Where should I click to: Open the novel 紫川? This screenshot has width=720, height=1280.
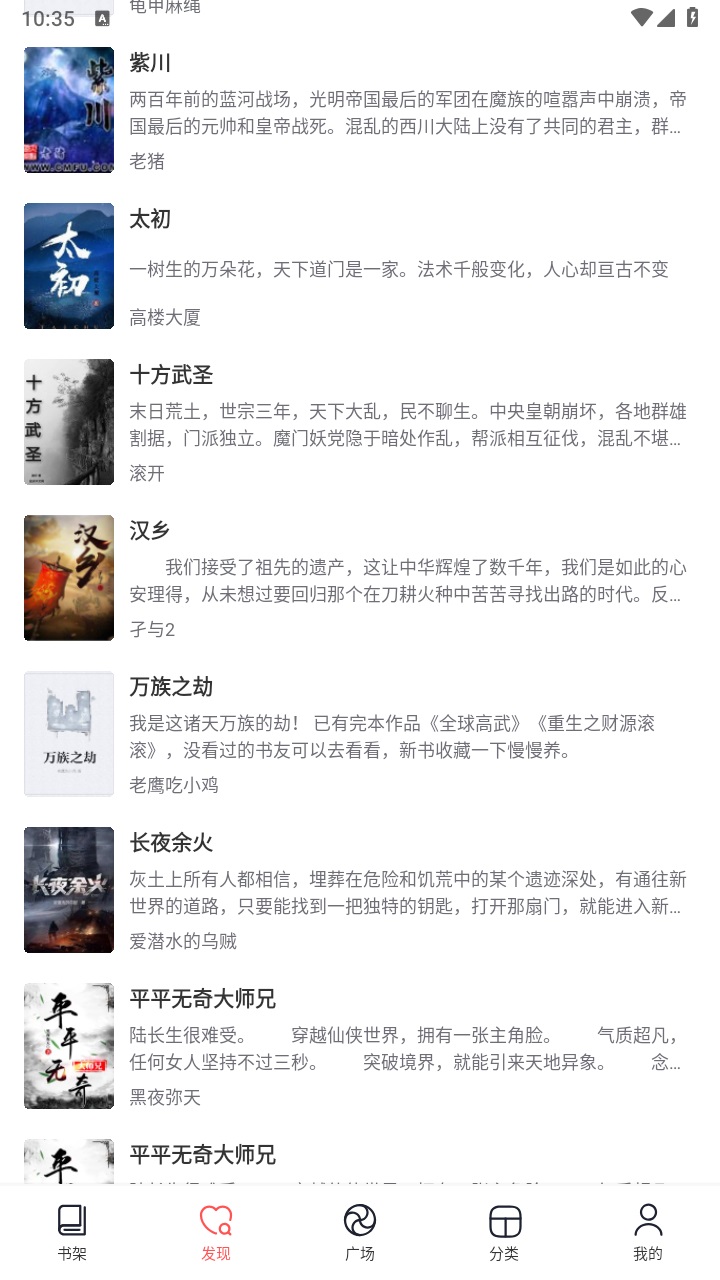coord(148,62)
